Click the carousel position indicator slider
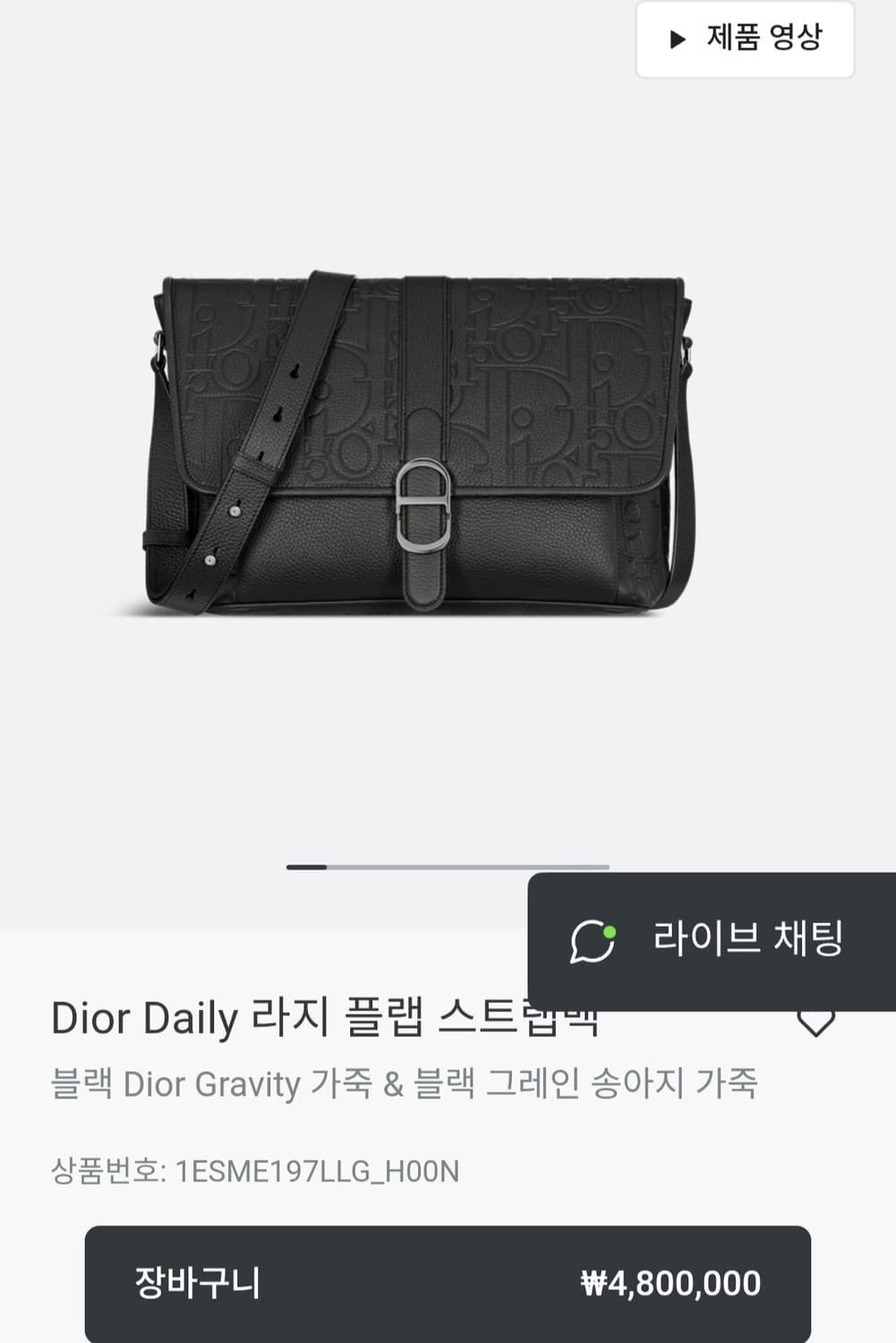896x1343 pixels. (448, 867)
